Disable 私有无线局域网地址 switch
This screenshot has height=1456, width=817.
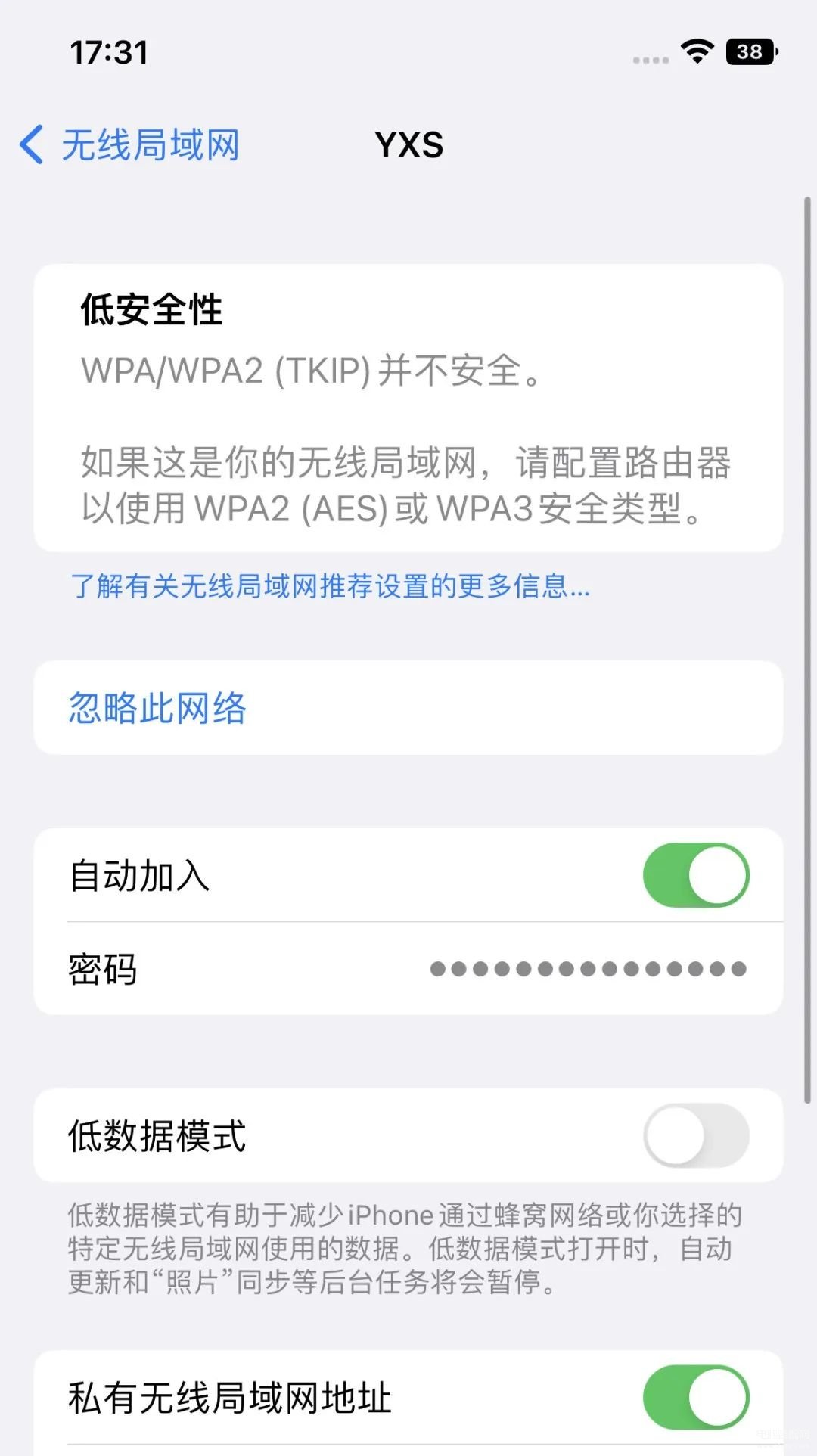pyautogui.click(x=696, y=1397)
